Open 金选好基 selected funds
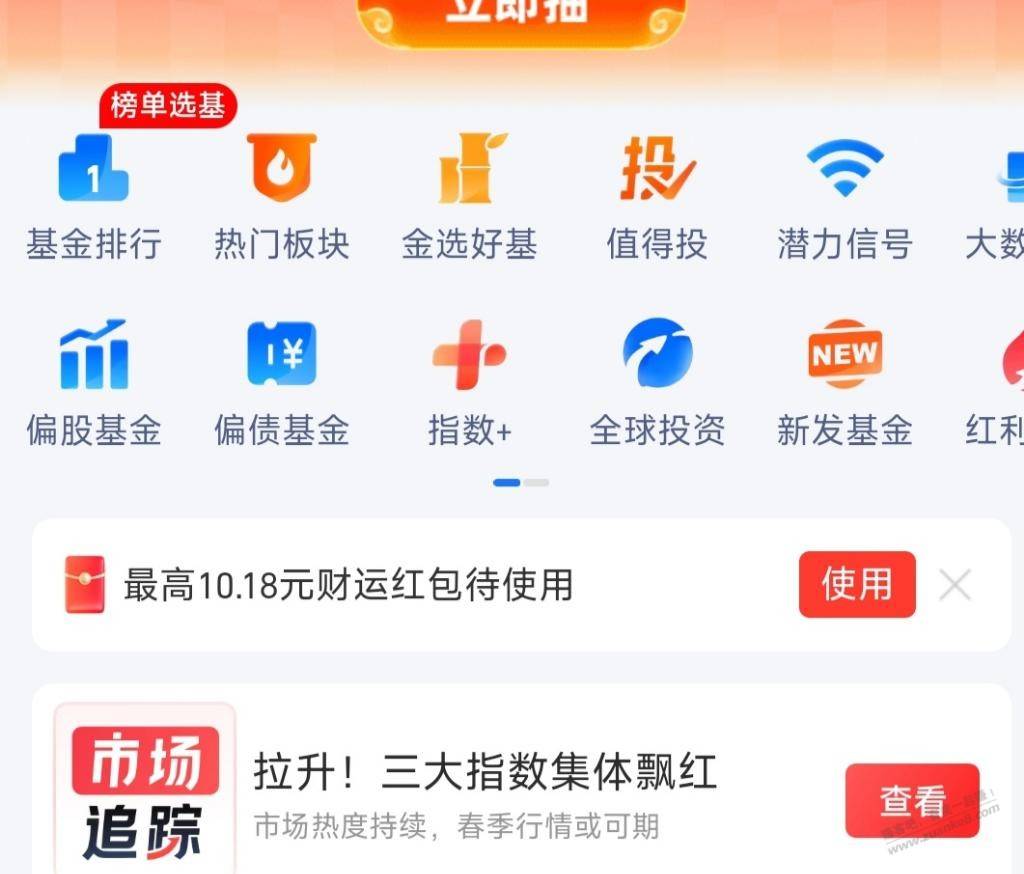 coord(469,197)
